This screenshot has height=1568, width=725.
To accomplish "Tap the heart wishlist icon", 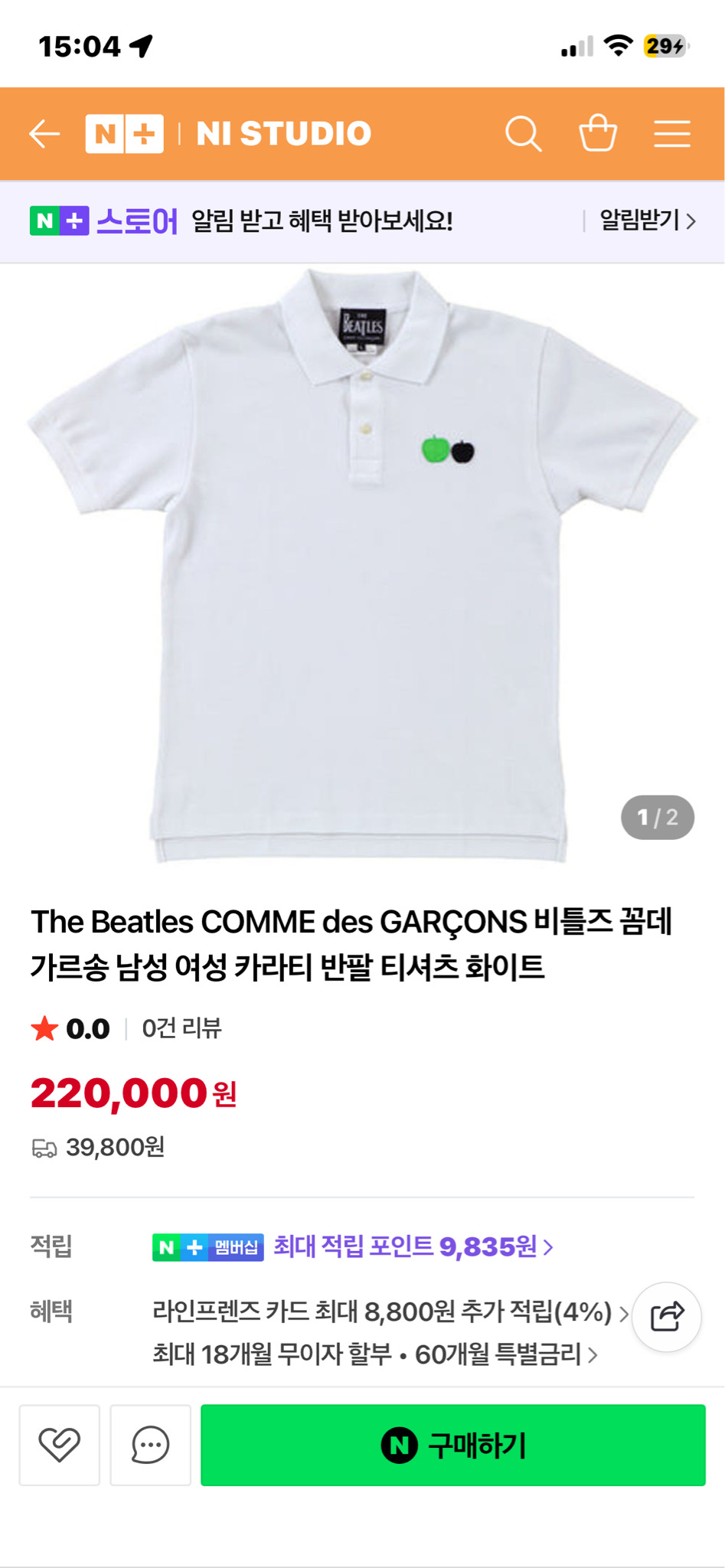I will (x=59, y=1445).
